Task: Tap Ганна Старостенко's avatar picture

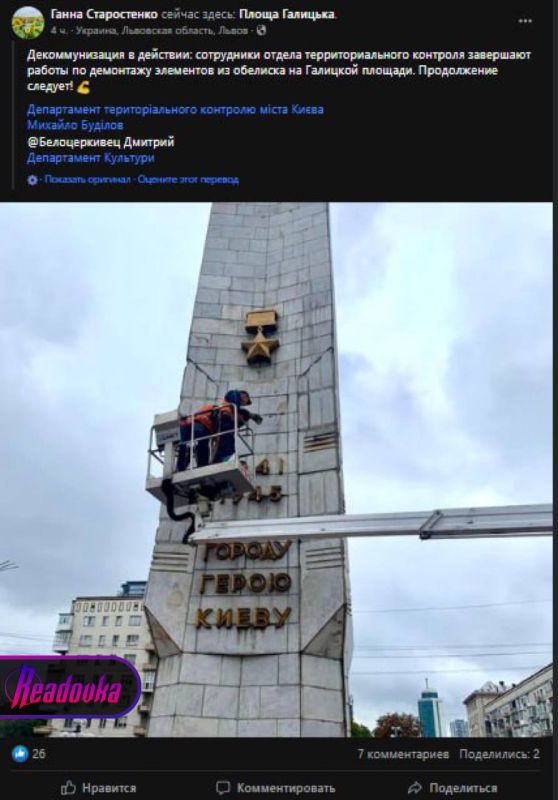Action: pos(28,23)
